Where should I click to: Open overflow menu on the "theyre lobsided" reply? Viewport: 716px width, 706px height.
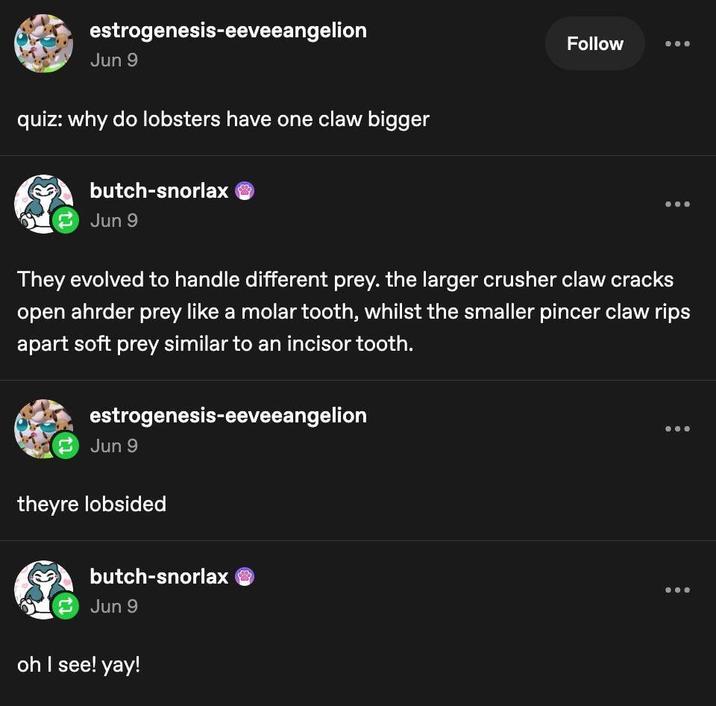click(677, 429)
